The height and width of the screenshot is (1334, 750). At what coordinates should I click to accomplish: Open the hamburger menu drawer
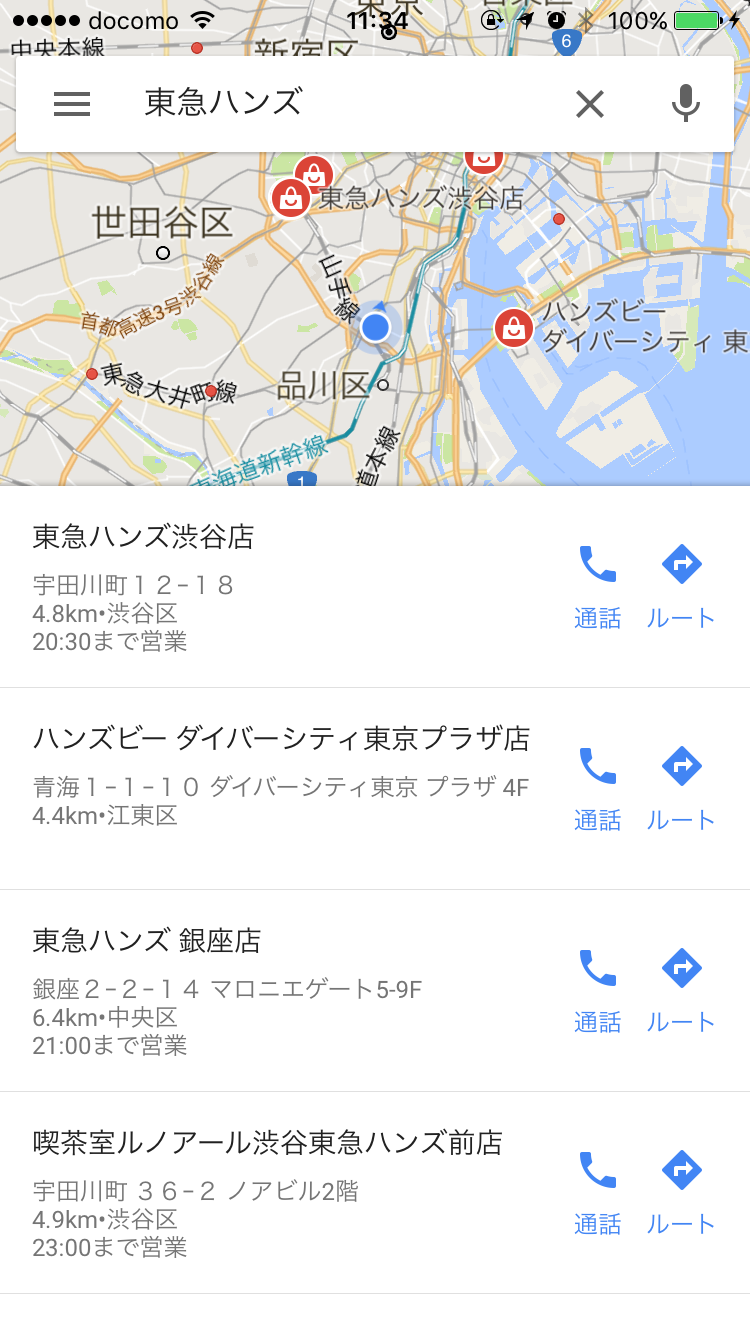[72, 104]
